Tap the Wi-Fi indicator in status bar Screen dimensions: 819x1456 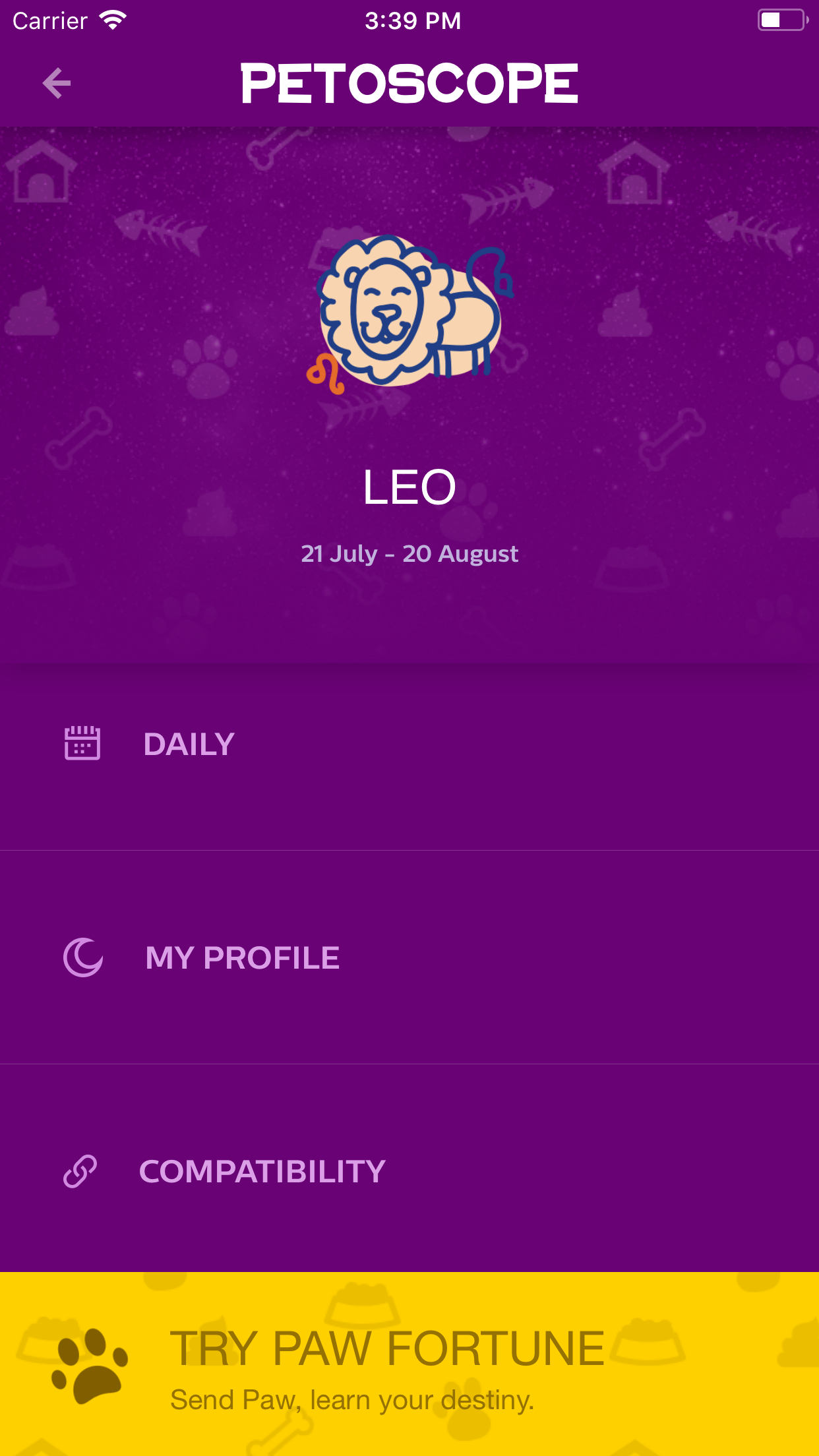[113, 20]
